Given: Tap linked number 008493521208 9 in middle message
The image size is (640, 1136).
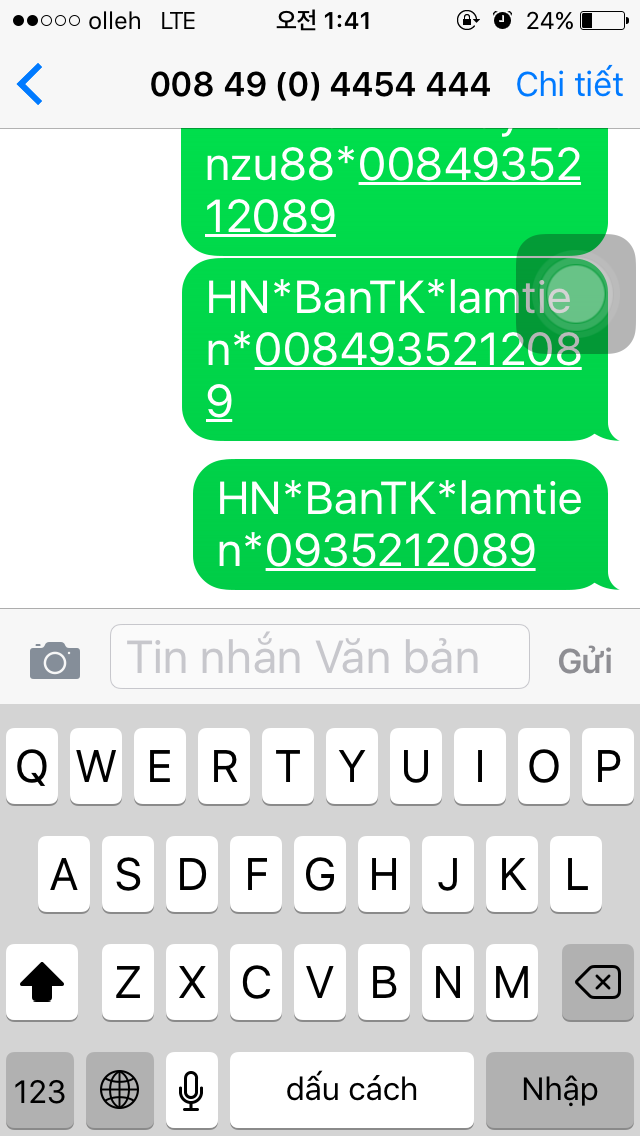Looking at the screenshot, I should pyautogui.click(x=417, y=351).
